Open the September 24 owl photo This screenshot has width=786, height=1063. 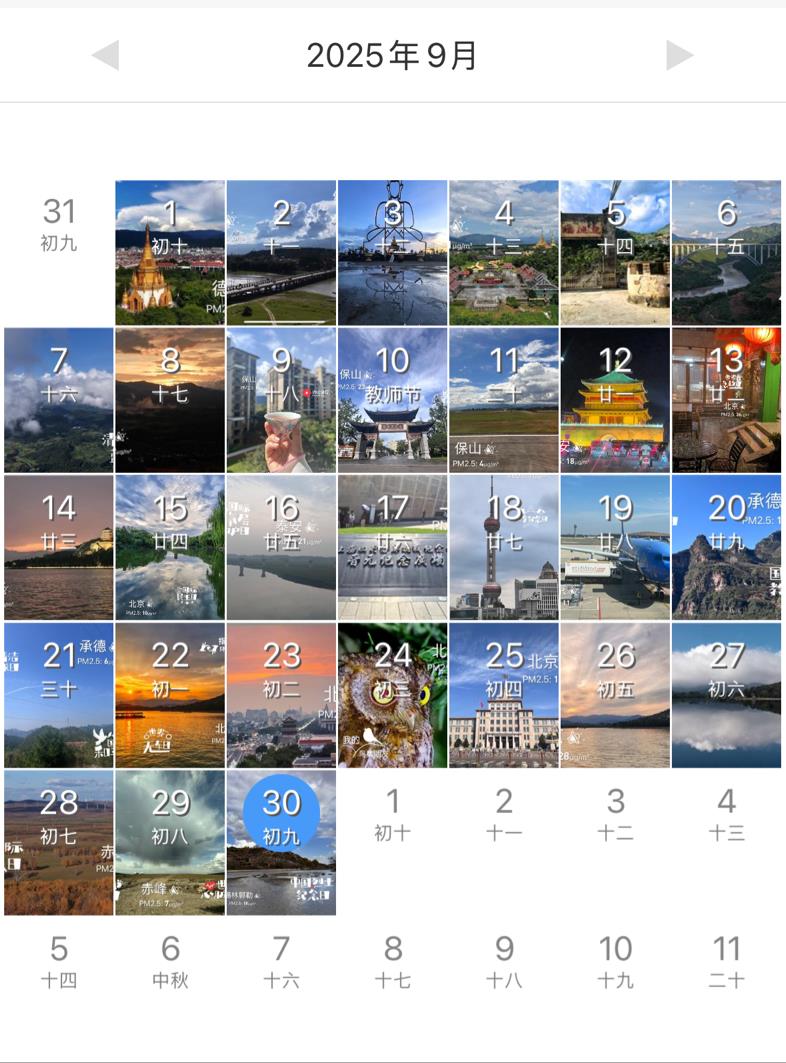(392, 695)
